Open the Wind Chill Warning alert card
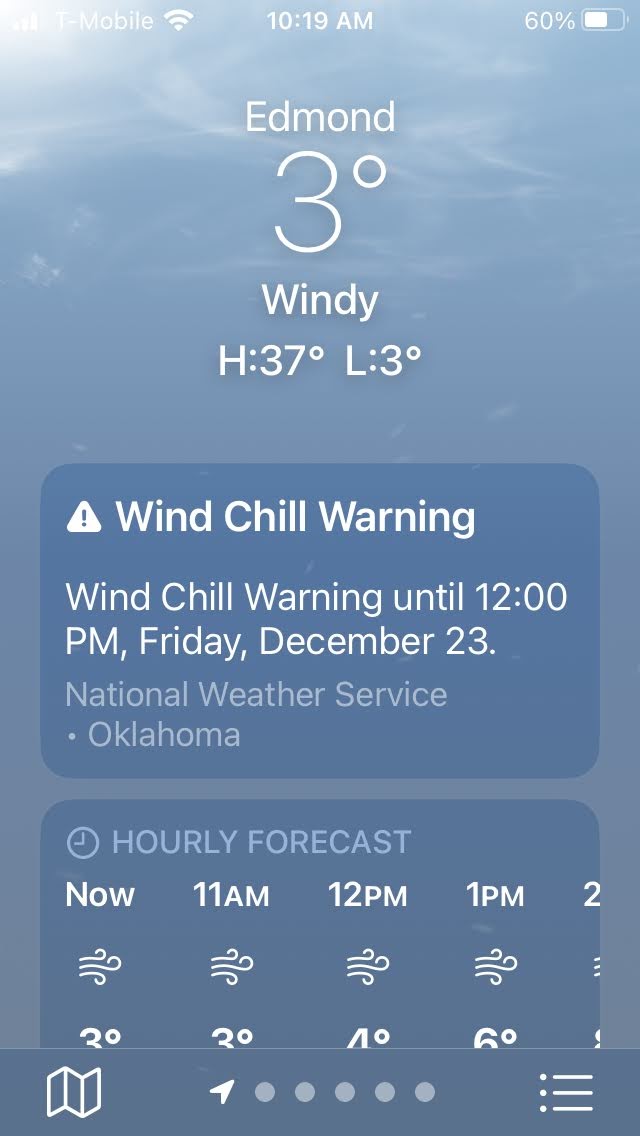The width and height of the screenshot is (640, 1136). (320, 620)
